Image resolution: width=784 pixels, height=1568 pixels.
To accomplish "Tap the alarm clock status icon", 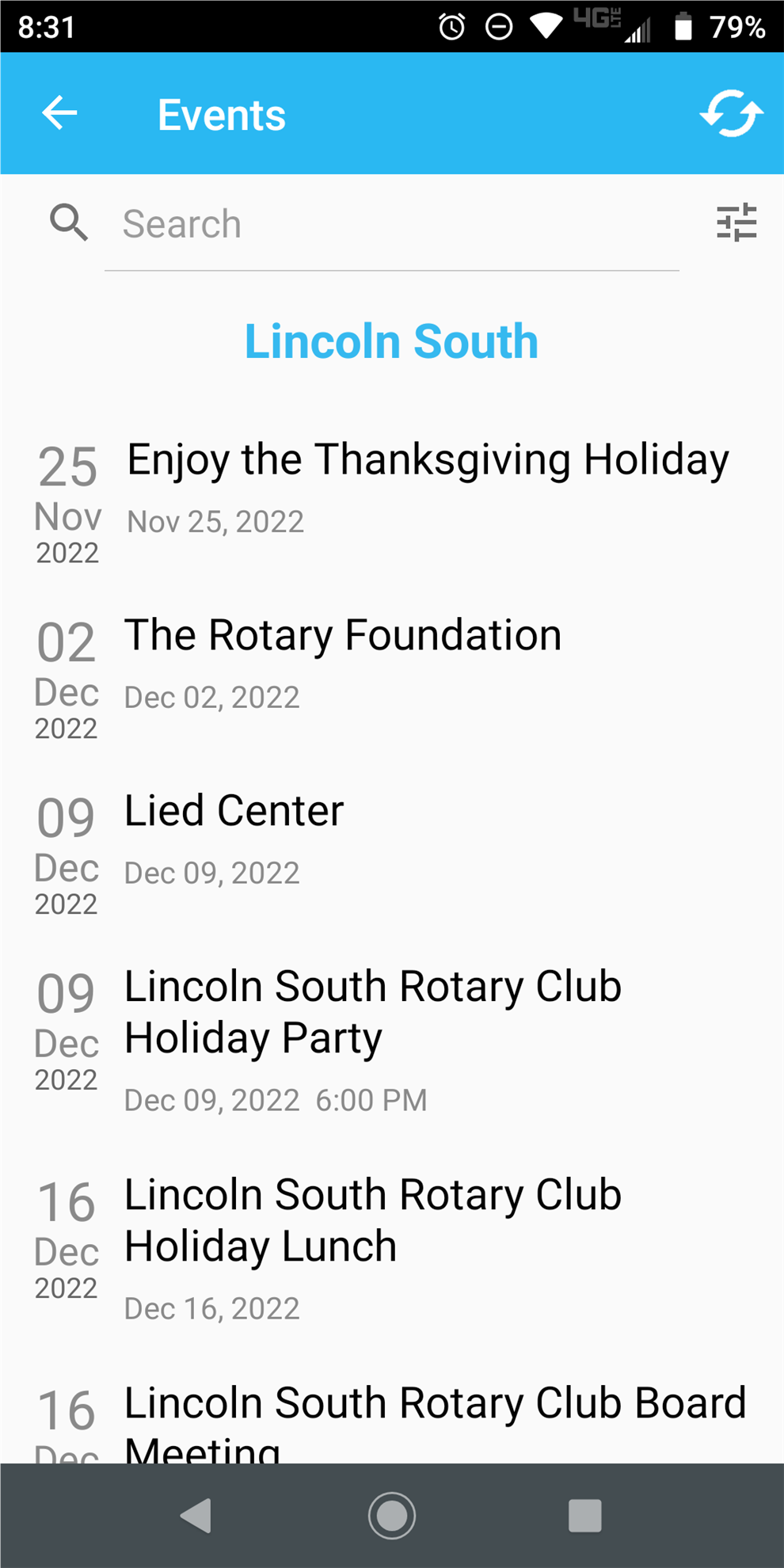I will click(451, 27).
